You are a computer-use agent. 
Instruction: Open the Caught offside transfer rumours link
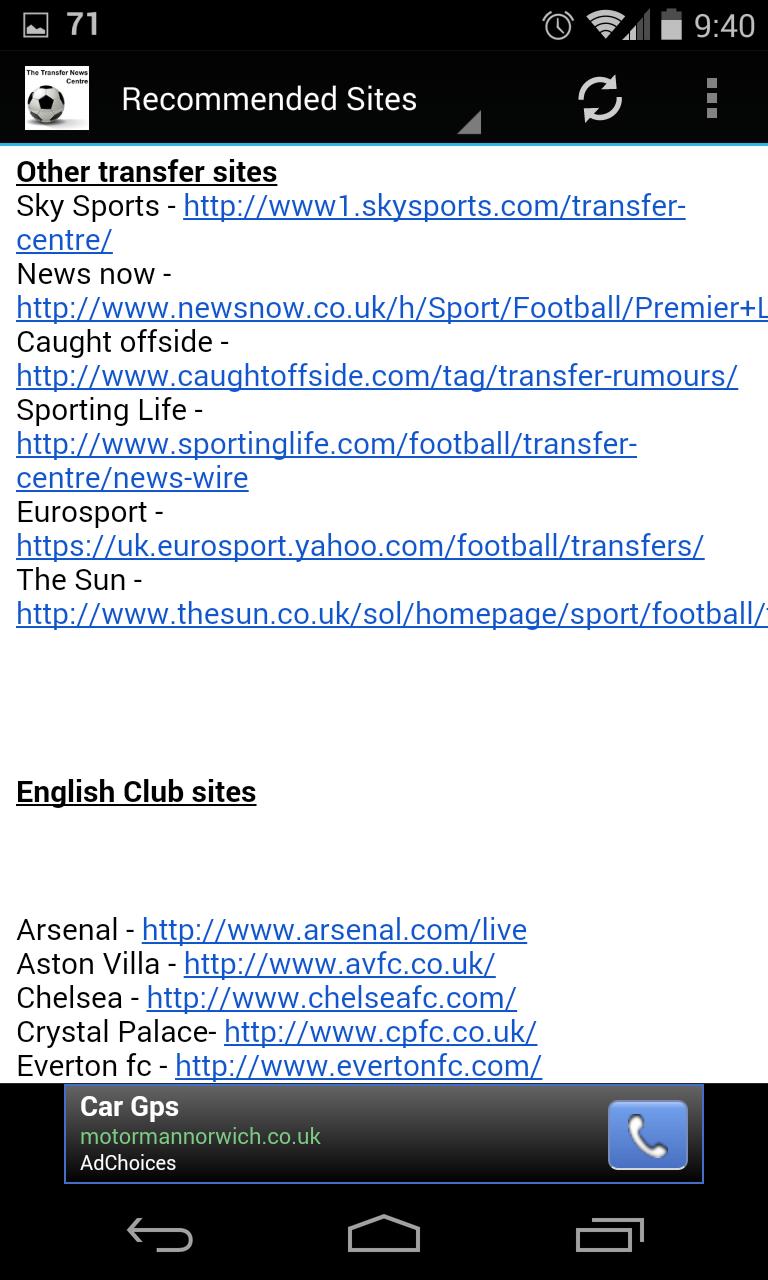pyautogui.click(x=377, y=375)
